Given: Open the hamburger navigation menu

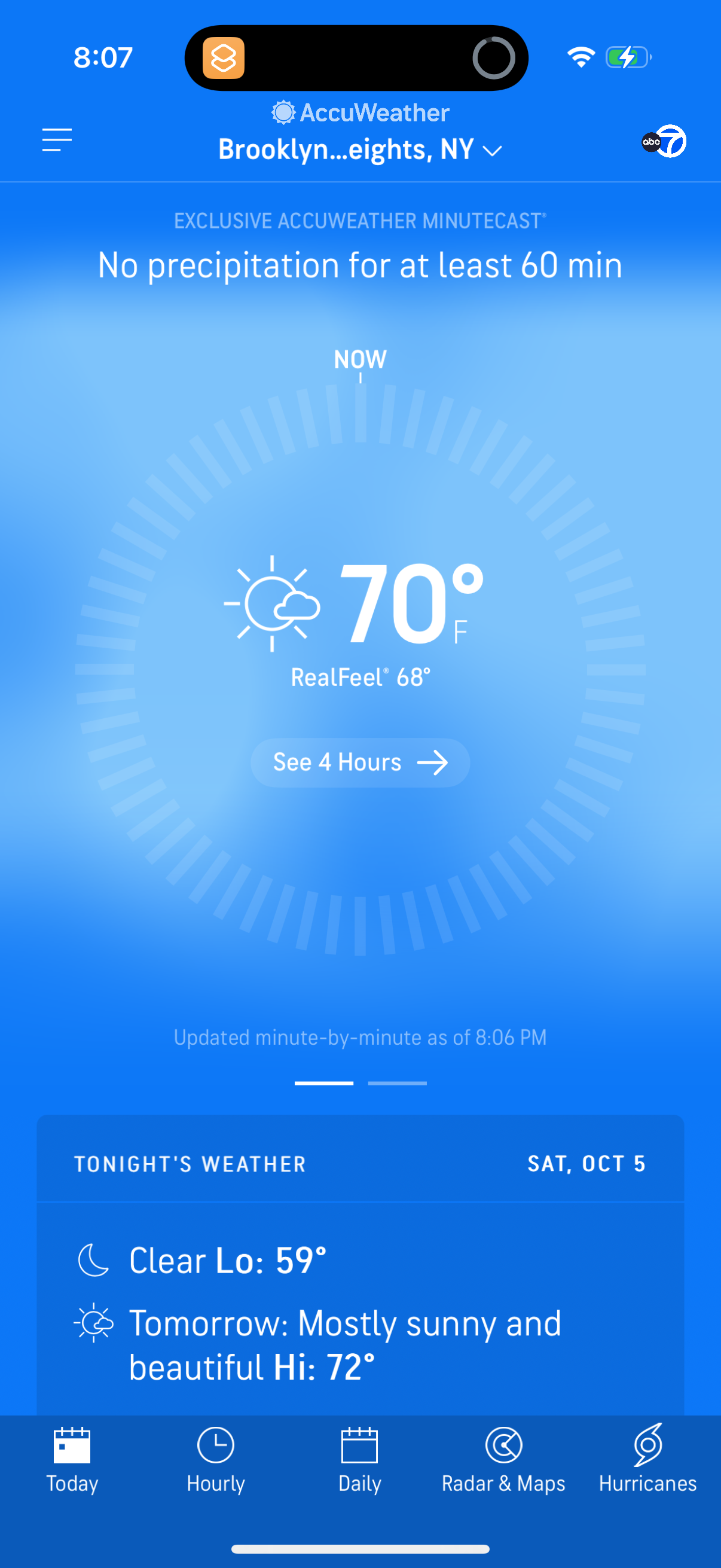Looking at the screenshot, I should 57,140.
